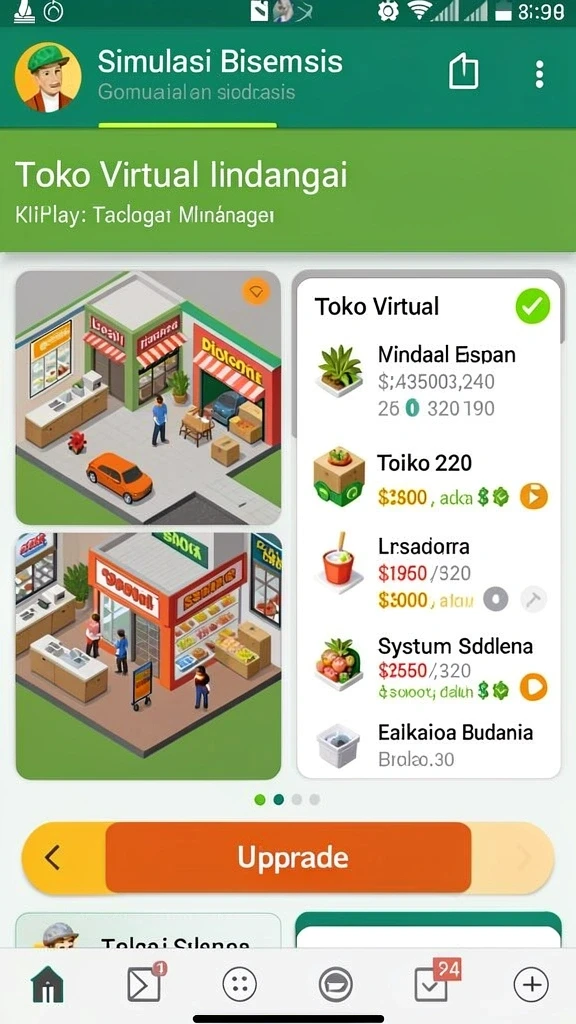Viewport: 576px width, 1024px height.
Task: Open the profile avatar with green hat
Action: 48,77
